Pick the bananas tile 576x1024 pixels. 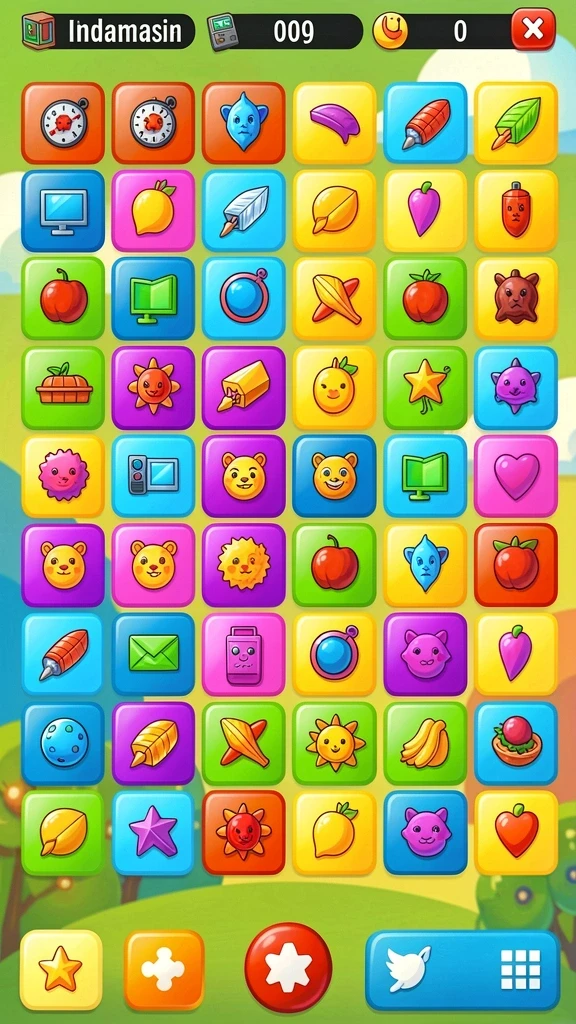[425, 743]
